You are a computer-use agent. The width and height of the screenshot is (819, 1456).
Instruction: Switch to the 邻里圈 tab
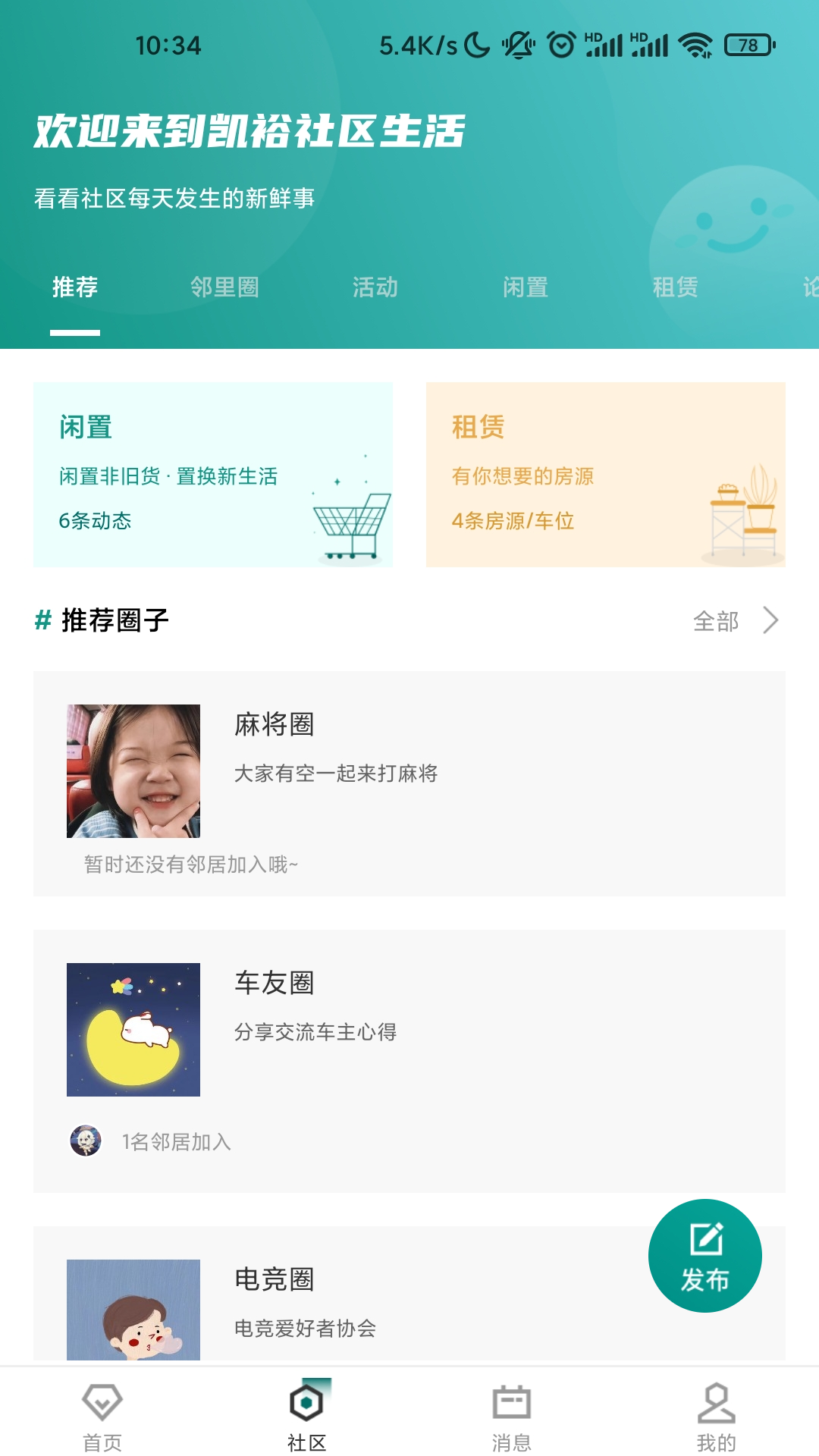pyautogui.click(x=224, y=287)
